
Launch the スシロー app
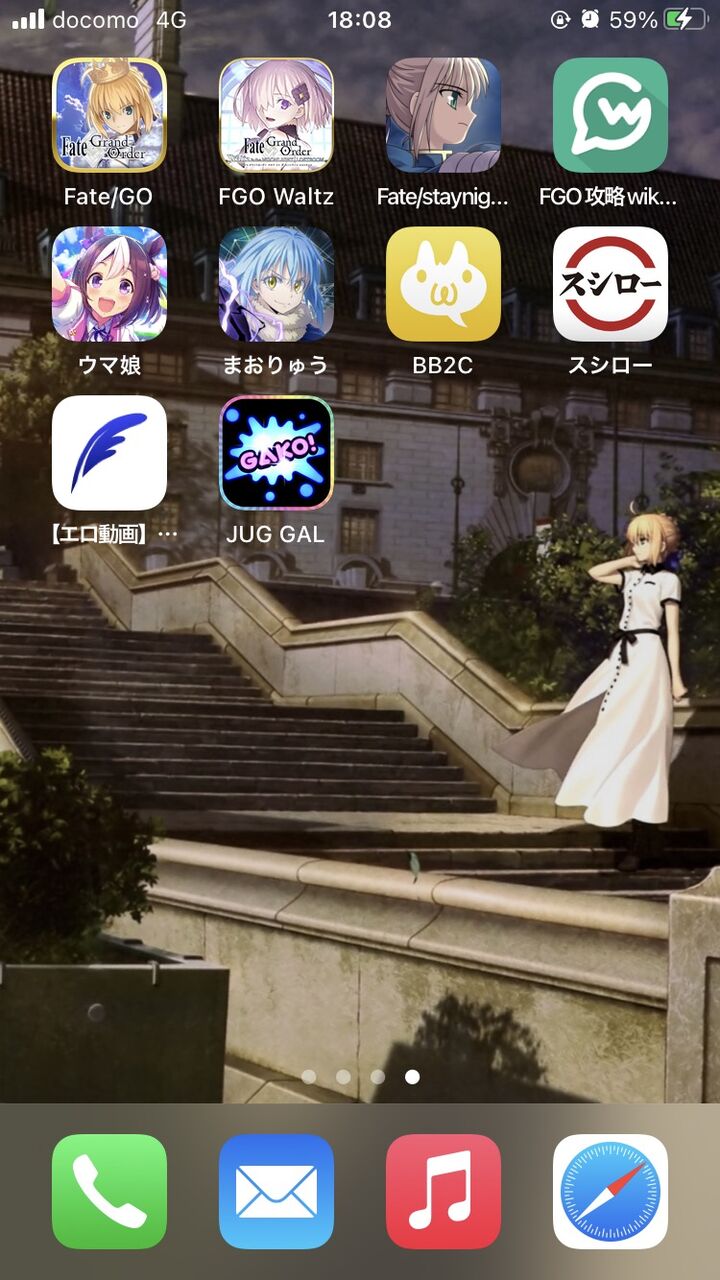pyautogui.click(x=610, y=284)
